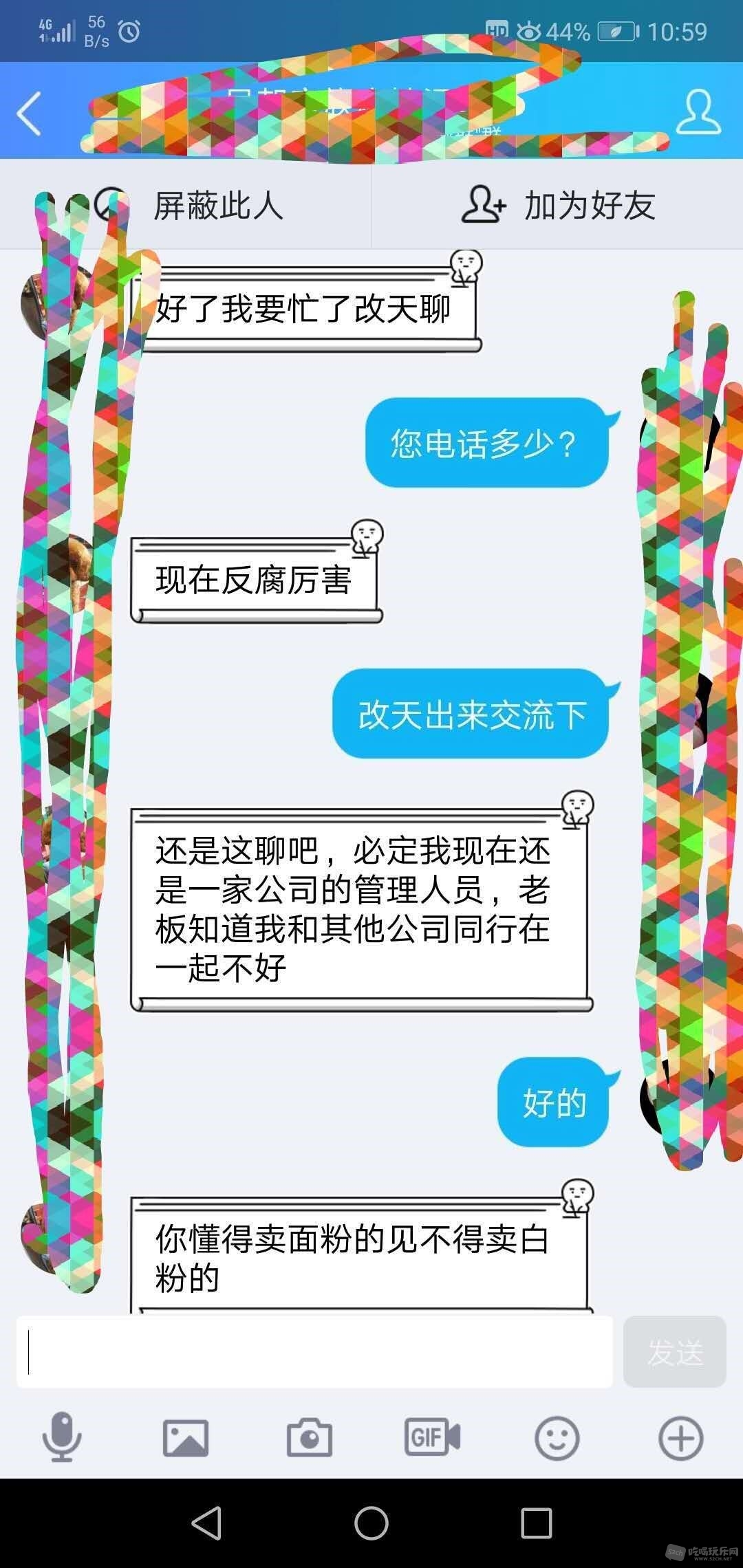Open the GIF video recorder

[x=432, y=1437]
